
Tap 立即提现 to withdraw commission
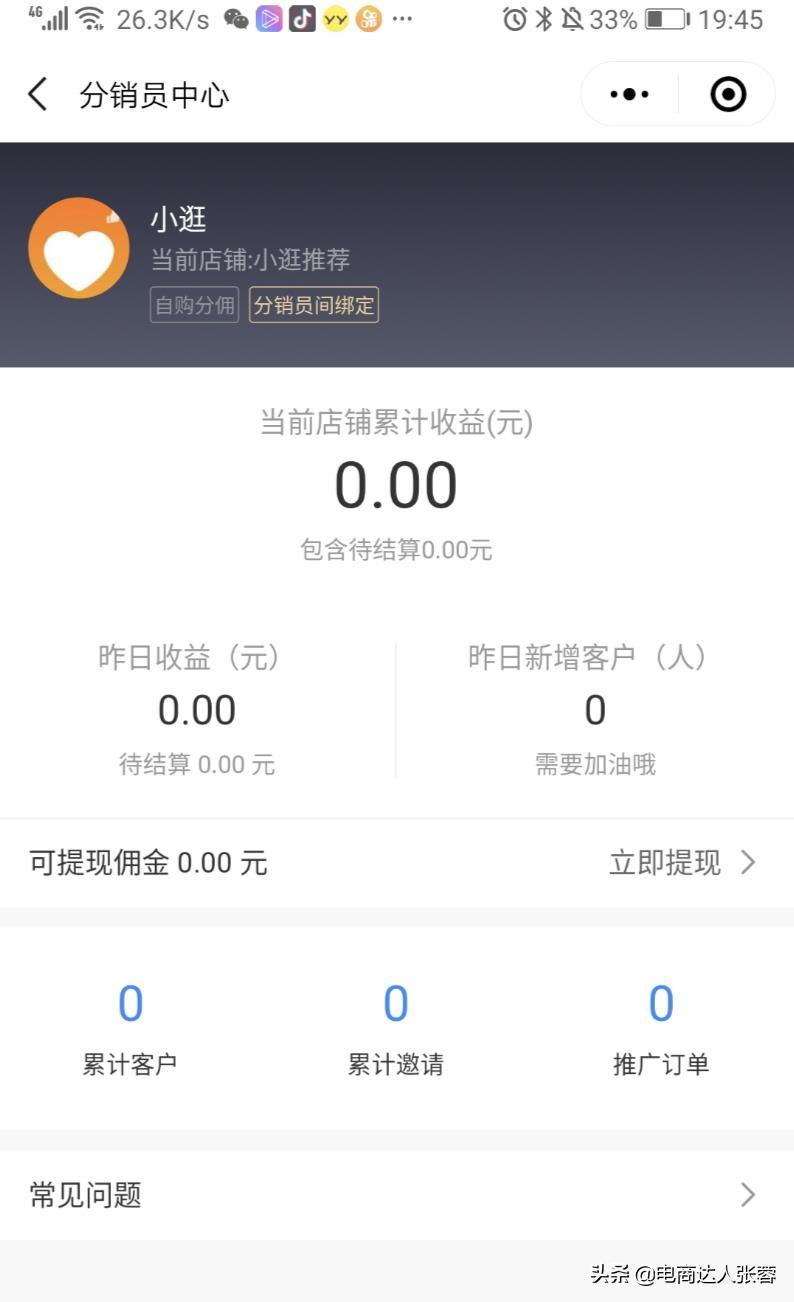(682, 863)
